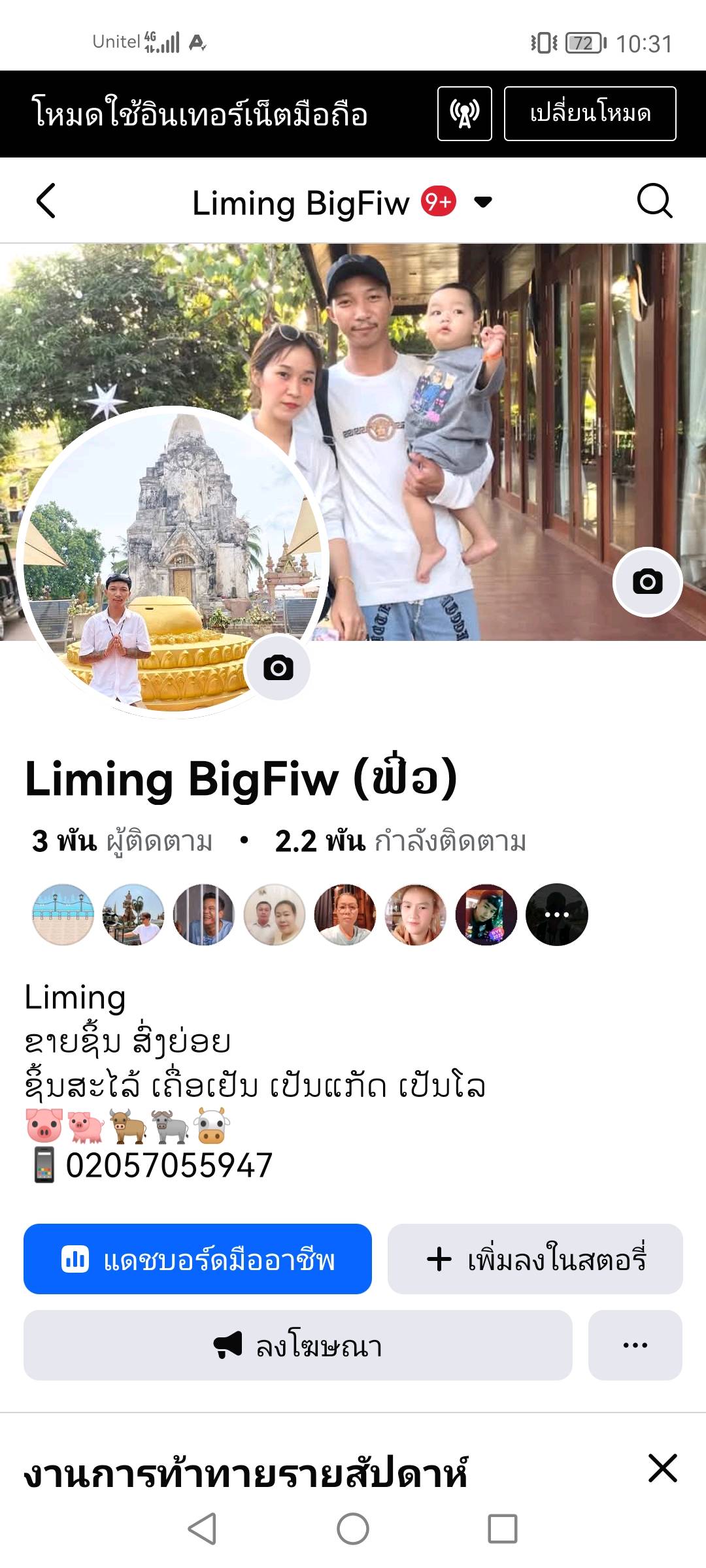Edit cover photo via camera icon
The height and width of the screenshot is (1568, 706).
click(x=647, y=581)
